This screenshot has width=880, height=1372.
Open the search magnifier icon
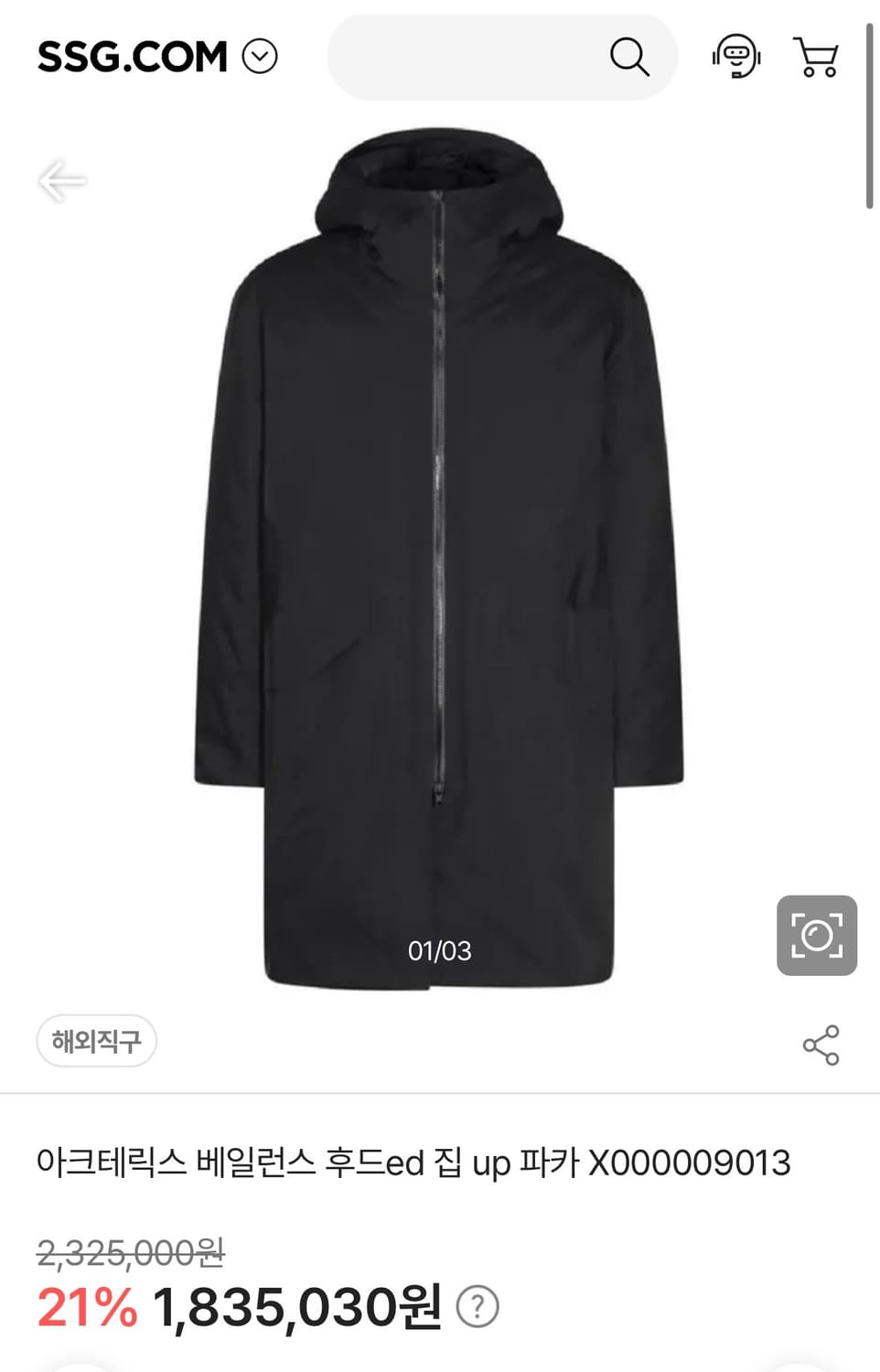[631, 59]
